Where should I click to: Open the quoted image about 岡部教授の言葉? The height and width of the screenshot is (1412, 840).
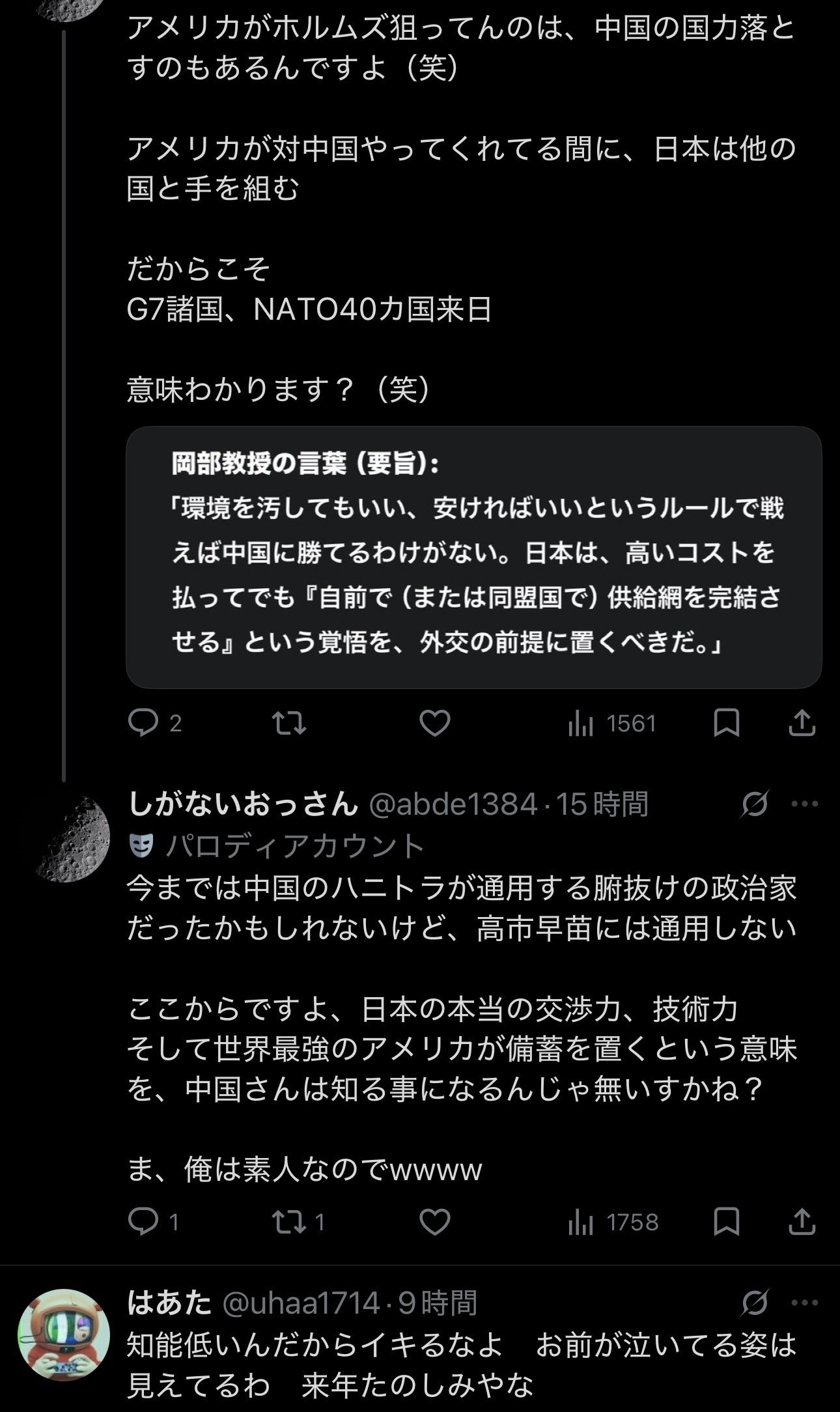pos(473,557)
